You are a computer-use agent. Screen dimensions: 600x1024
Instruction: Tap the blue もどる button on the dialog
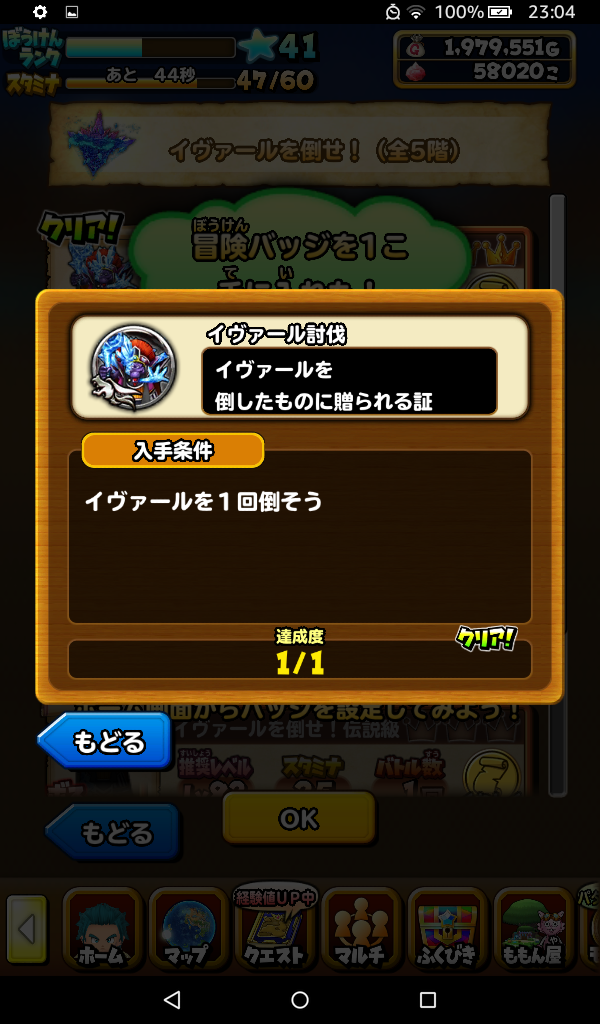click(106, 743)
